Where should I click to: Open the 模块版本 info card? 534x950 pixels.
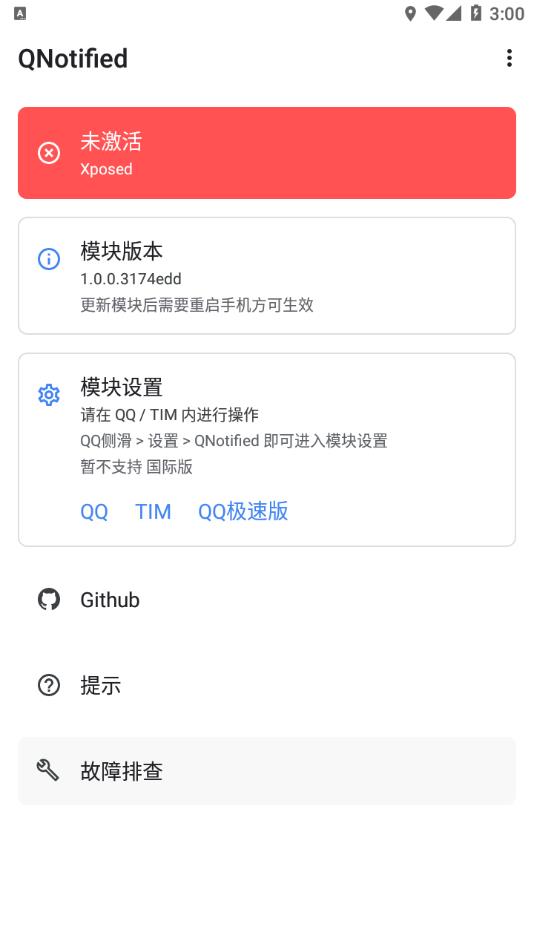pyautogui.click(x=267, y=276)
